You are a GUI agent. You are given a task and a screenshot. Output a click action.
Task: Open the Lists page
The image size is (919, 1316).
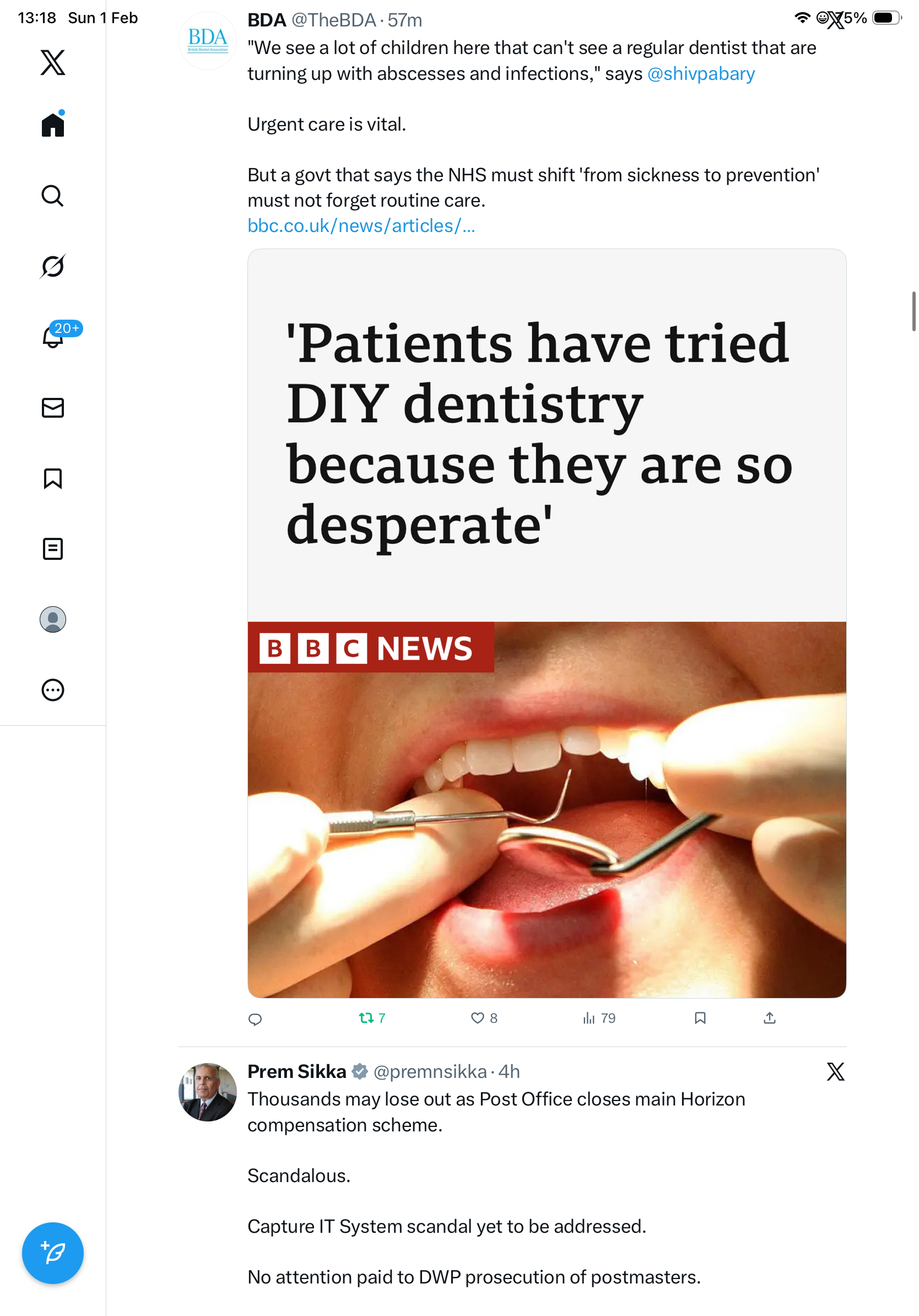[x=53, y=548]
